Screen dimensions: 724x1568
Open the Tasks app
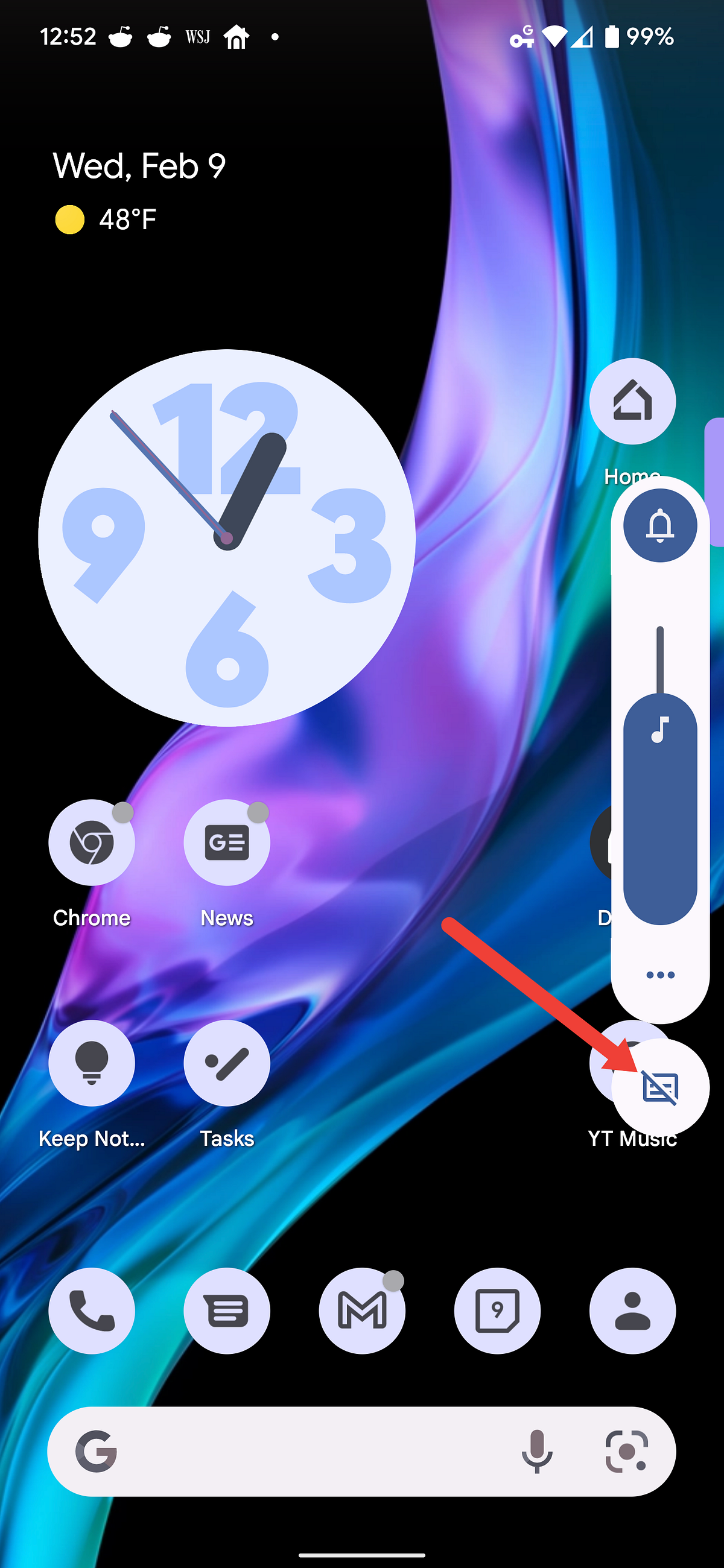pos(227,1063)
